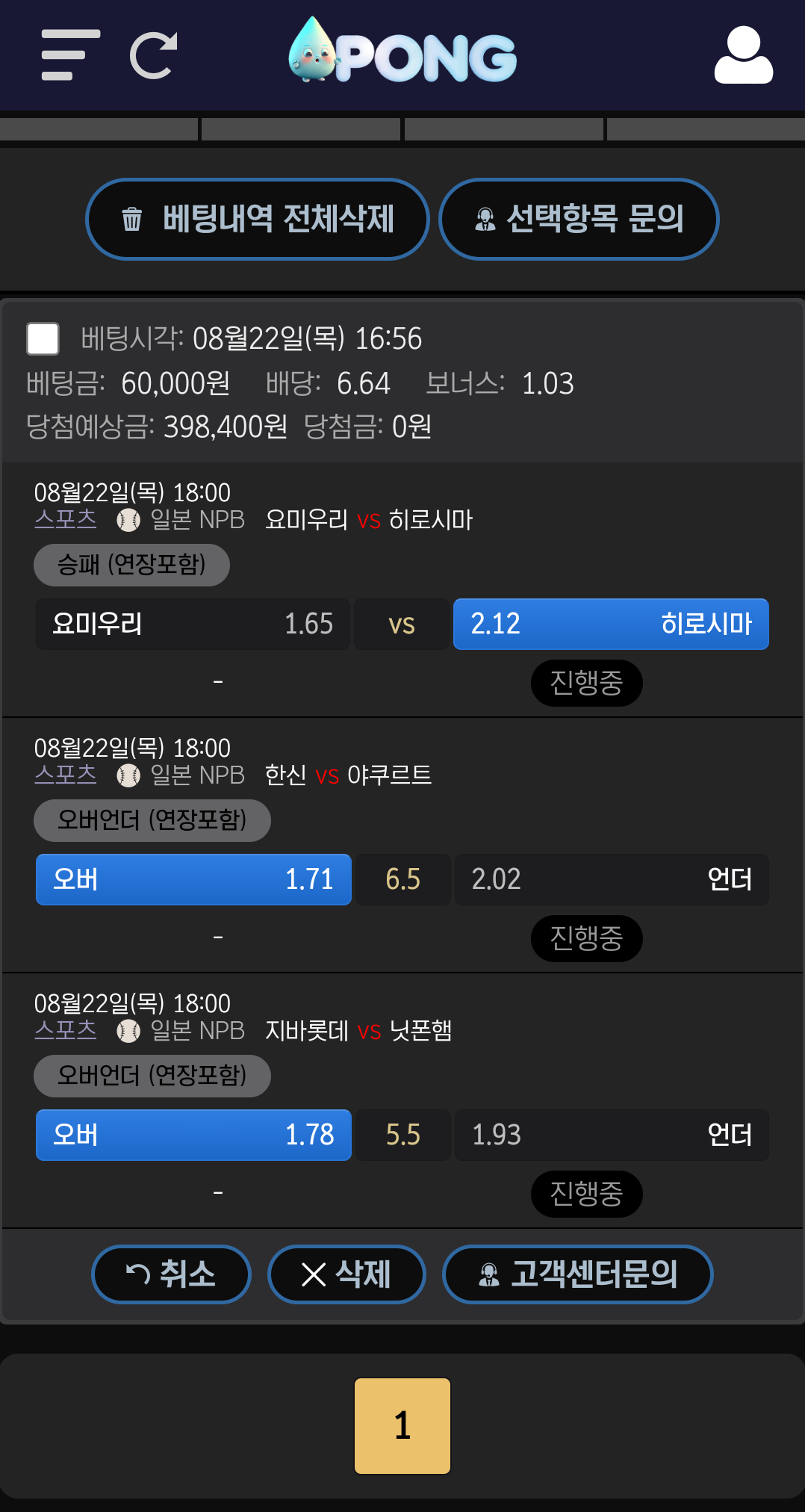The height and width of the screenshot is (1512, 805).
Task: Open the PONG logo home link
Action: pos(402,52)
